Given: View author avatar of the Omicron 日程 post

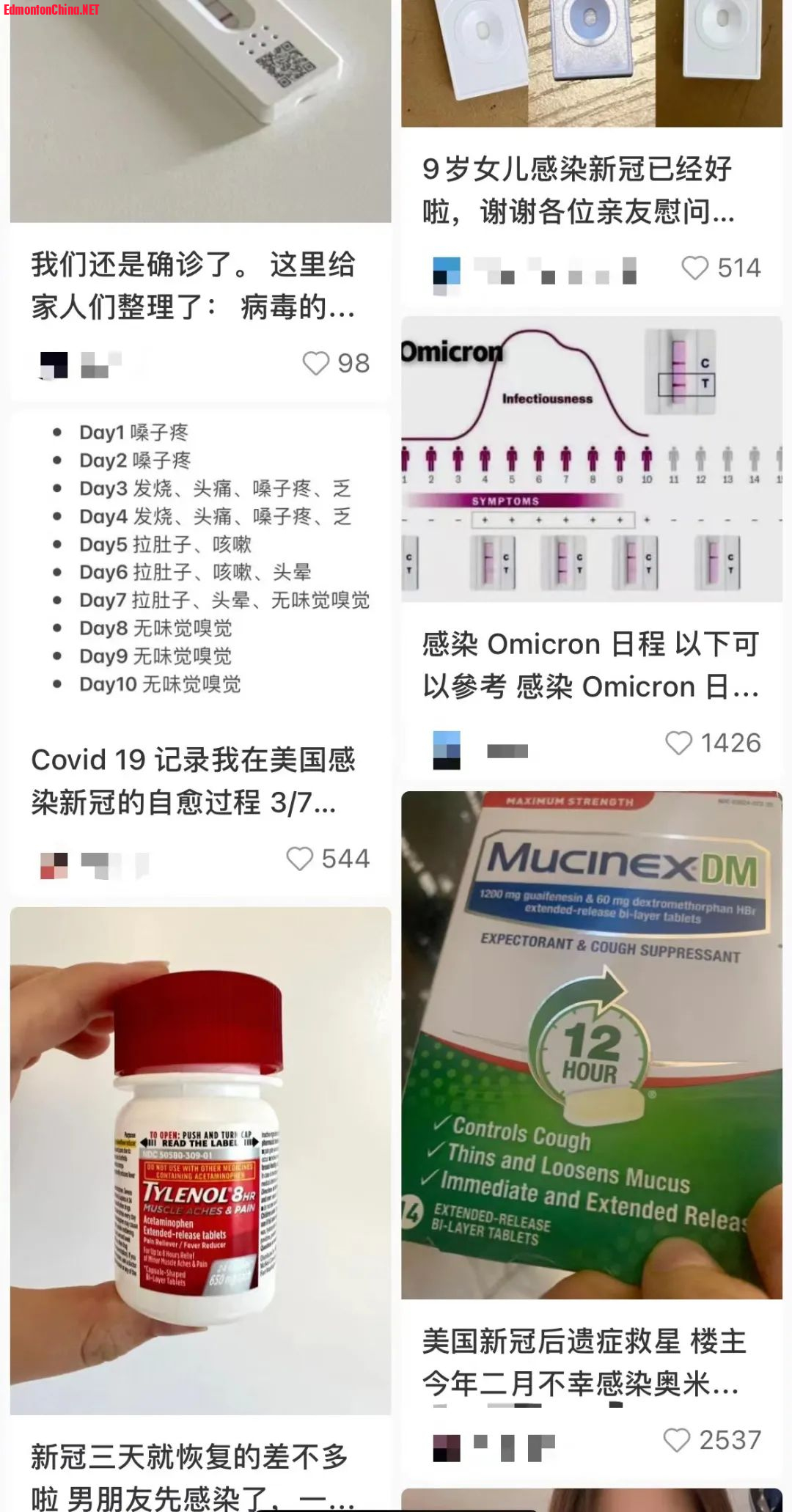Looking at the screenshot, I should click(447, 750).
